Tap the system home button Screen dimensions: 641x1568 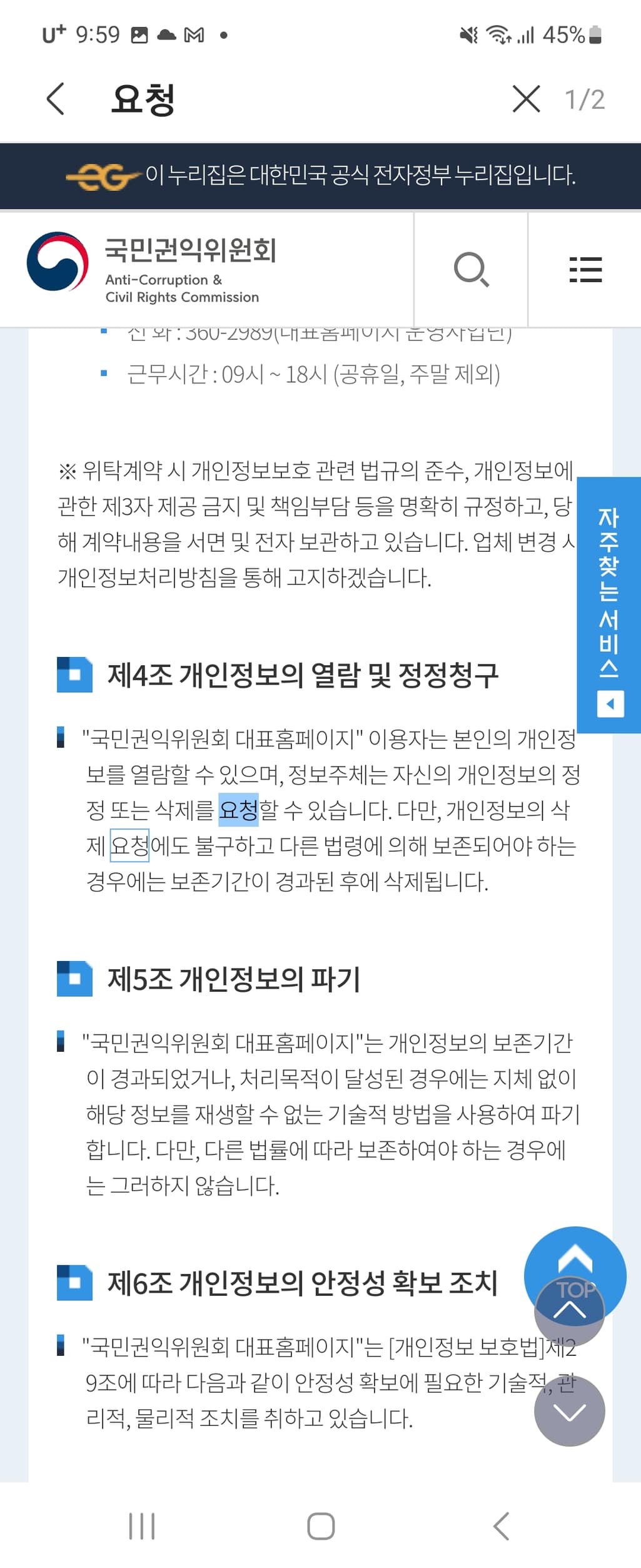[321, 1526]
